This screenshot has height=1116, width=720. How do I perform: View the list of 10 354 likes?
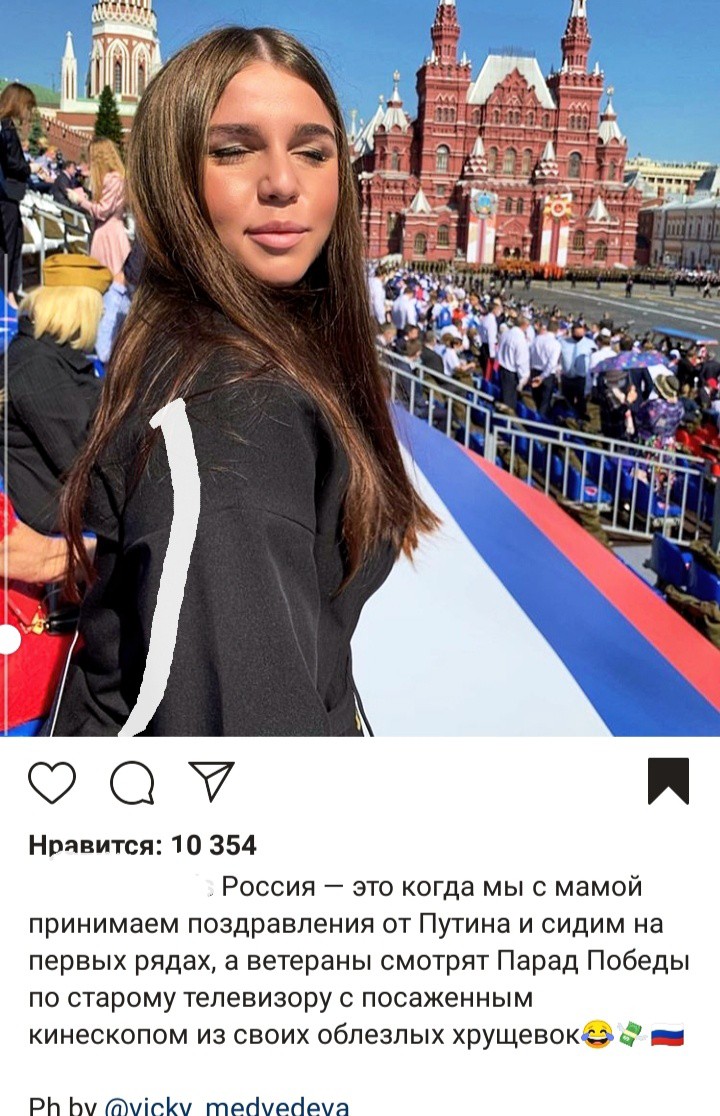coord(142,846)
